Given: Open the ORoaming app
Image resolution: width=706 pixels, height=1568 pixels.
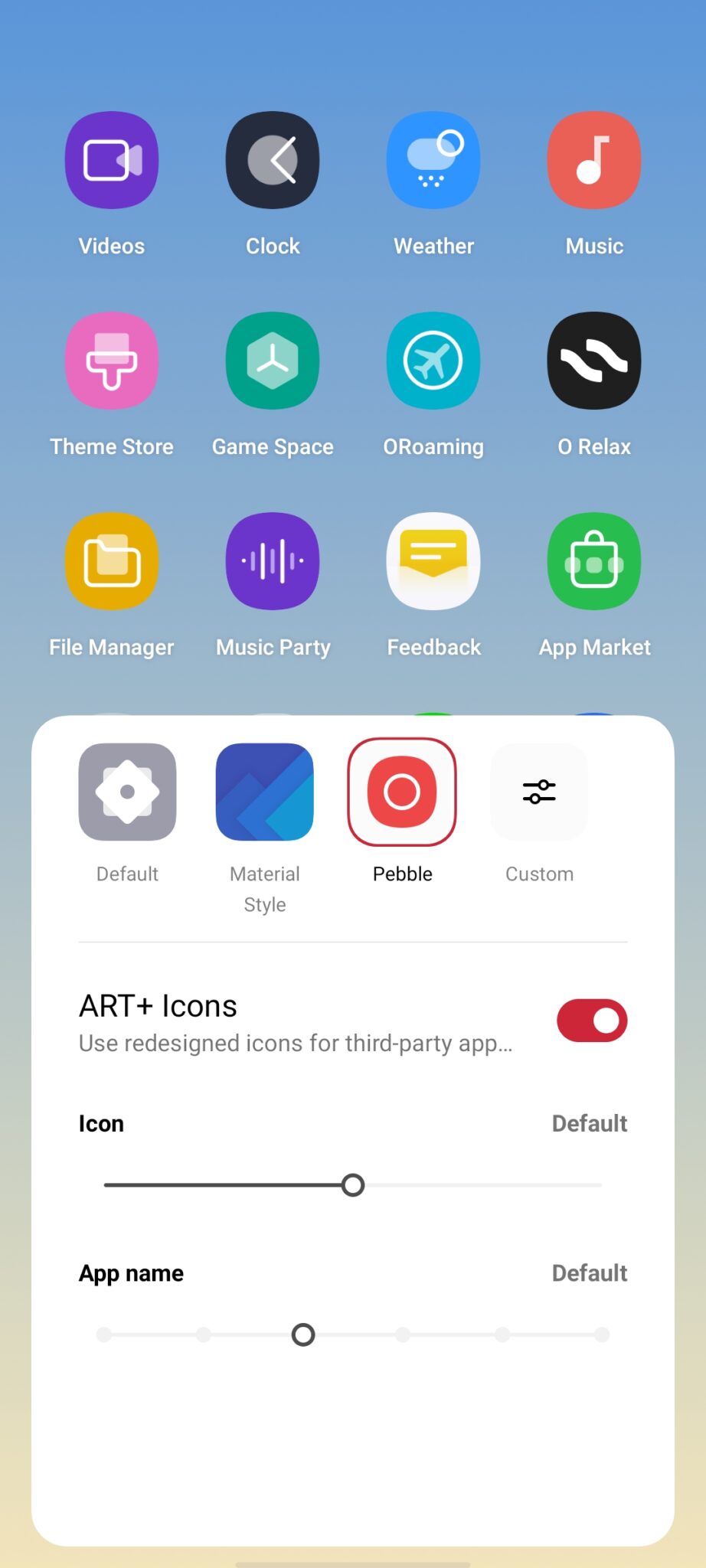Looking at the screenshot, I should pyautogui.click(x=433, y=361).
